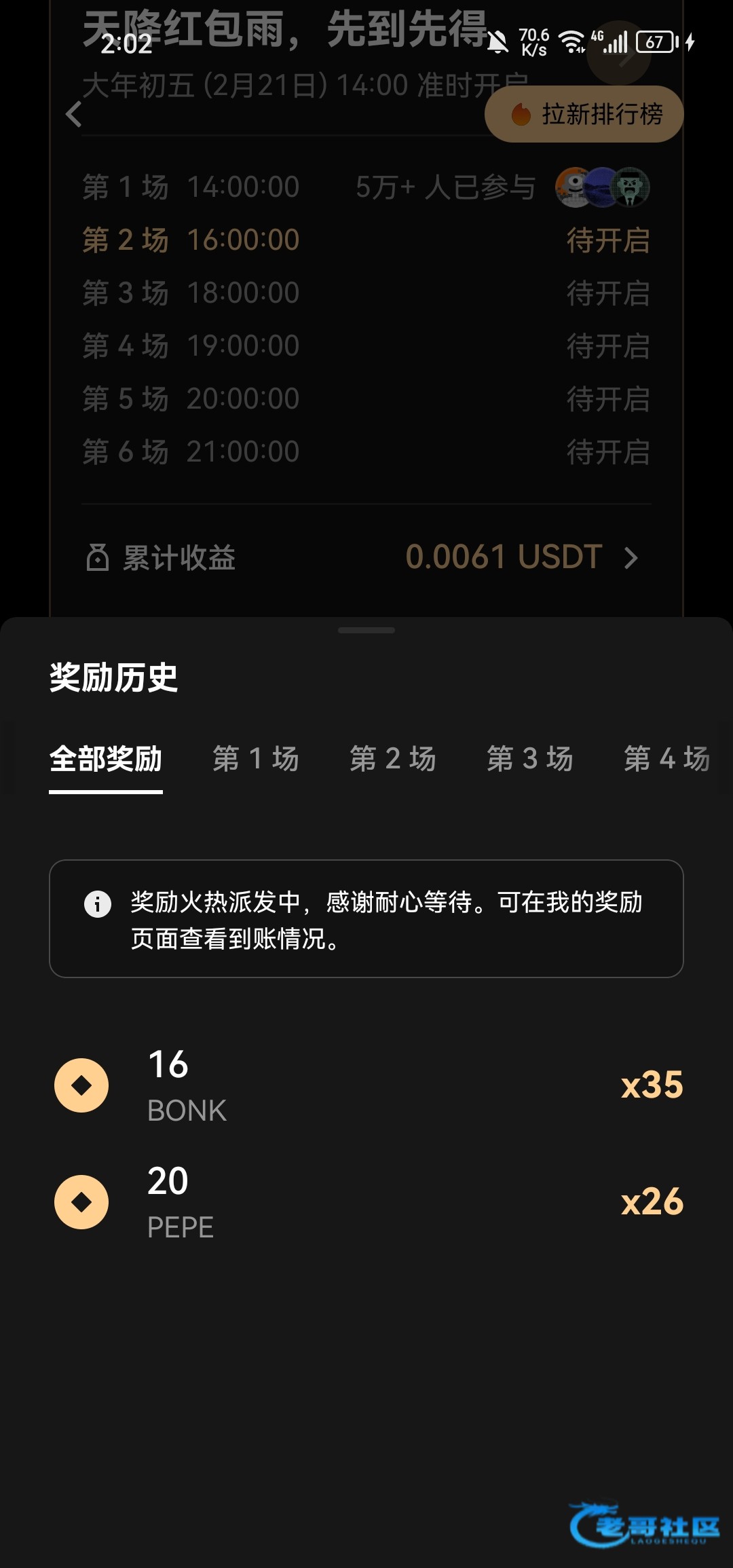
Task: Open the 拉新排行榜 leaderboard button
Action: [584, 114]
